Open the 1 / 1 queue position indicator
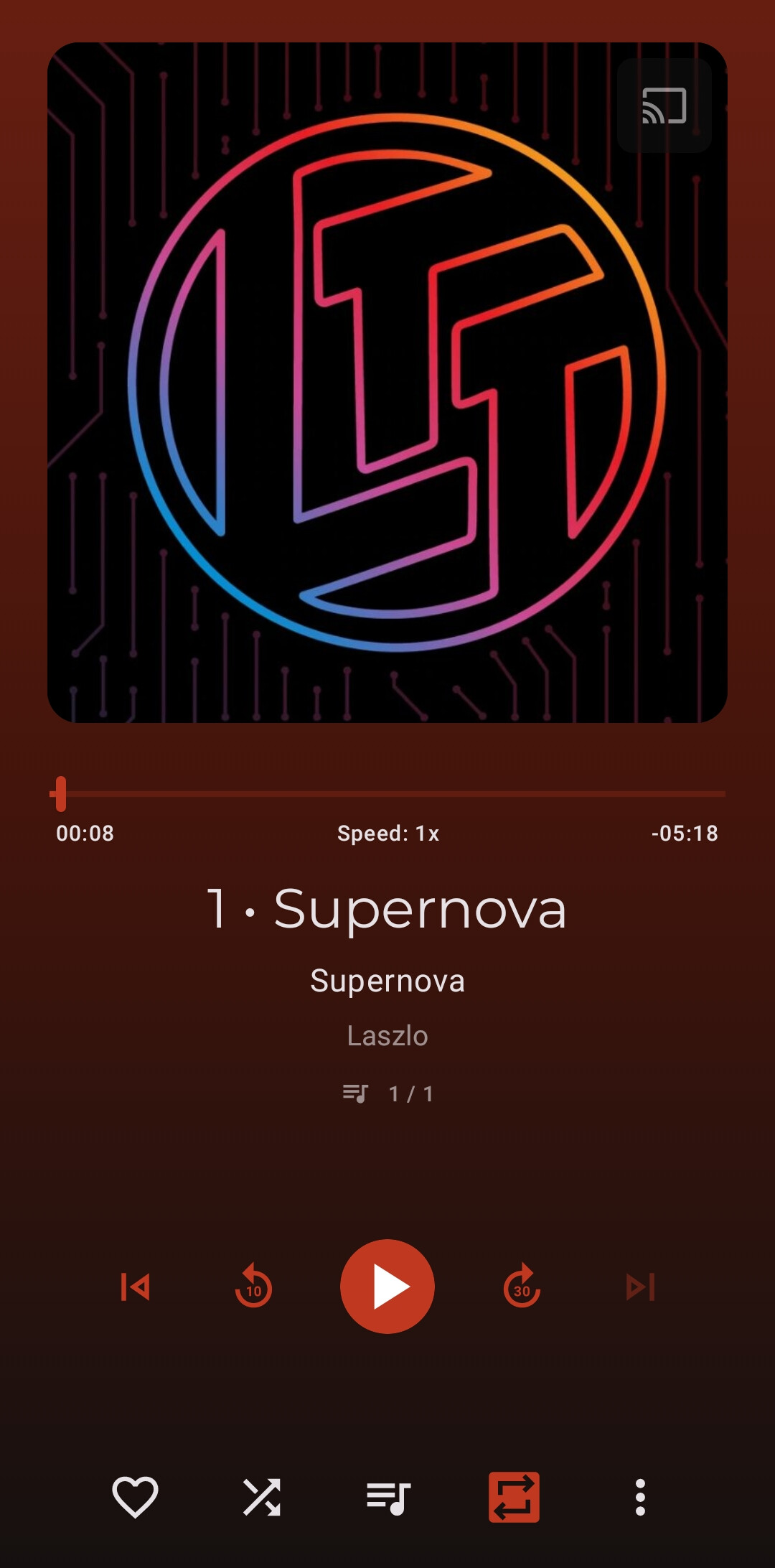Screen dimensions: 775x1568 [387, 1093]
